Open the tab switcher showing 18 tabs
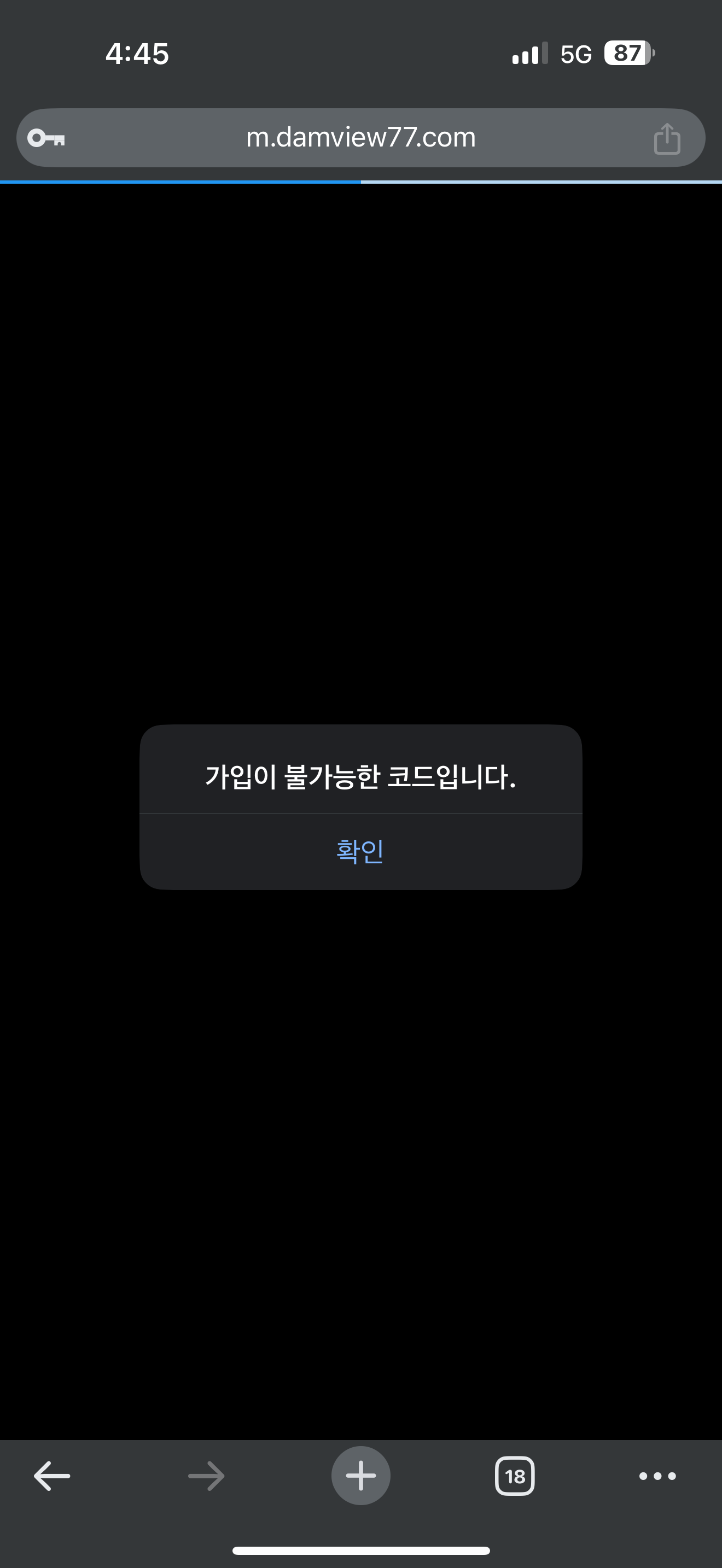The width and height of the screenshot is (722, 1568). [514, 1476]
